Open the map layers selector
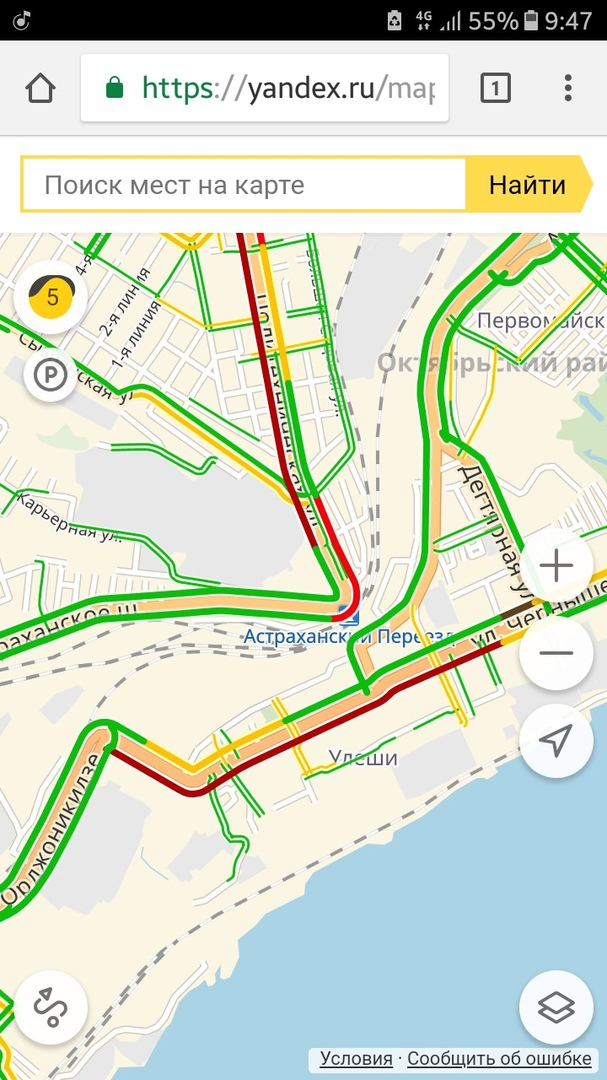Image resolution: width=607 pixels, height=1080 pixels. coord(556,1007)
